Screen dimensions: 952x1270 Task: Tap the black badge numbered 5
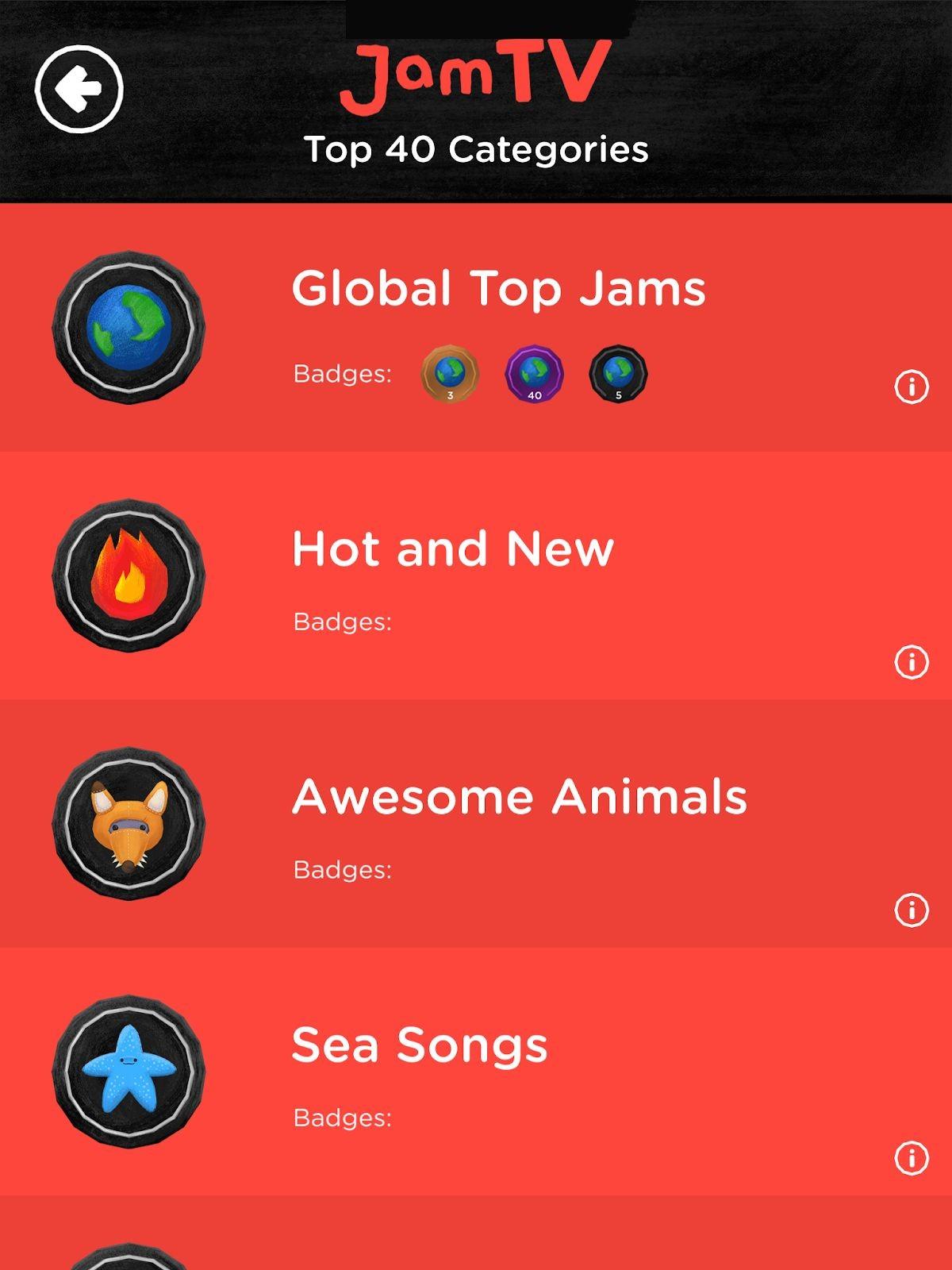click(x=618, y=374)
